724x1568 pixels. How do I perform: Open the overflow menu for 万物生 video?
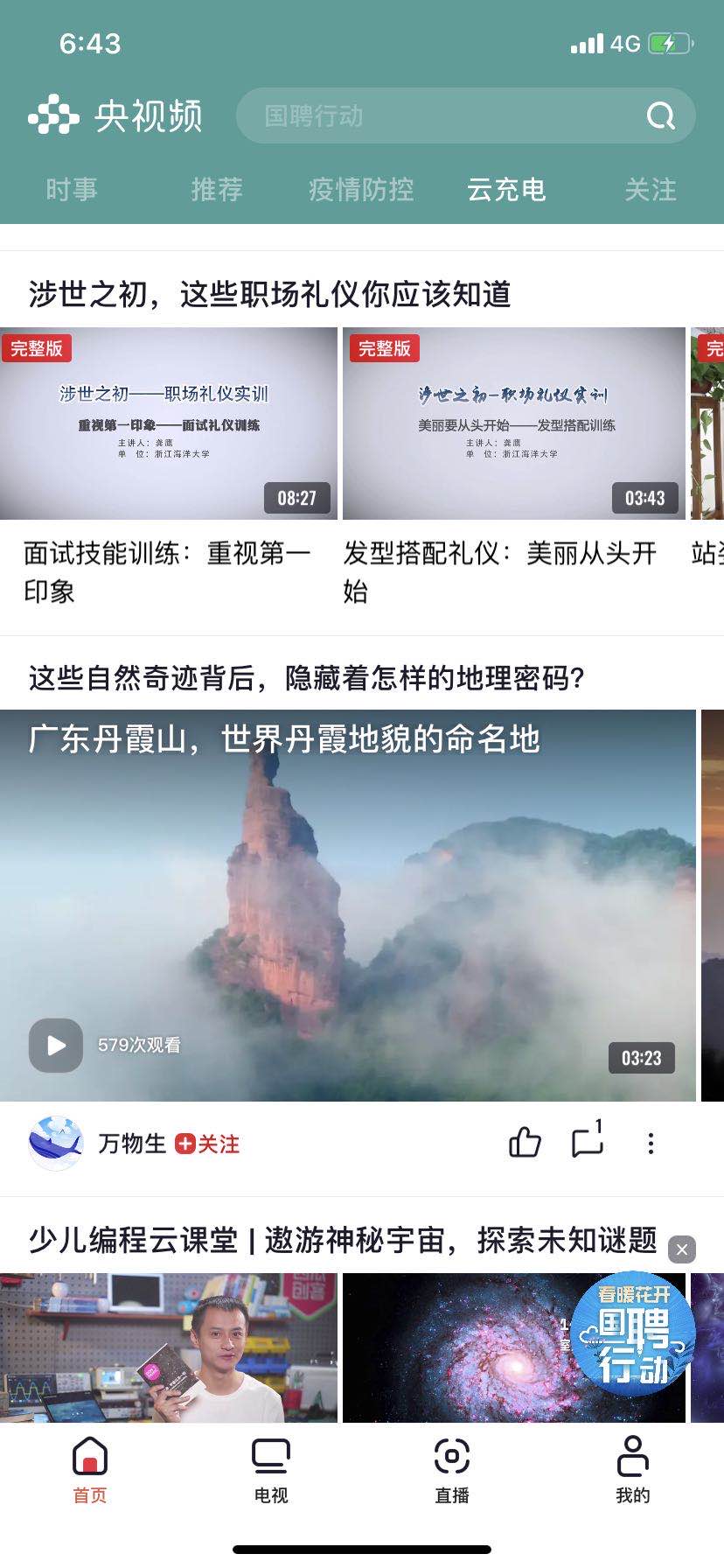point(651,1143)
